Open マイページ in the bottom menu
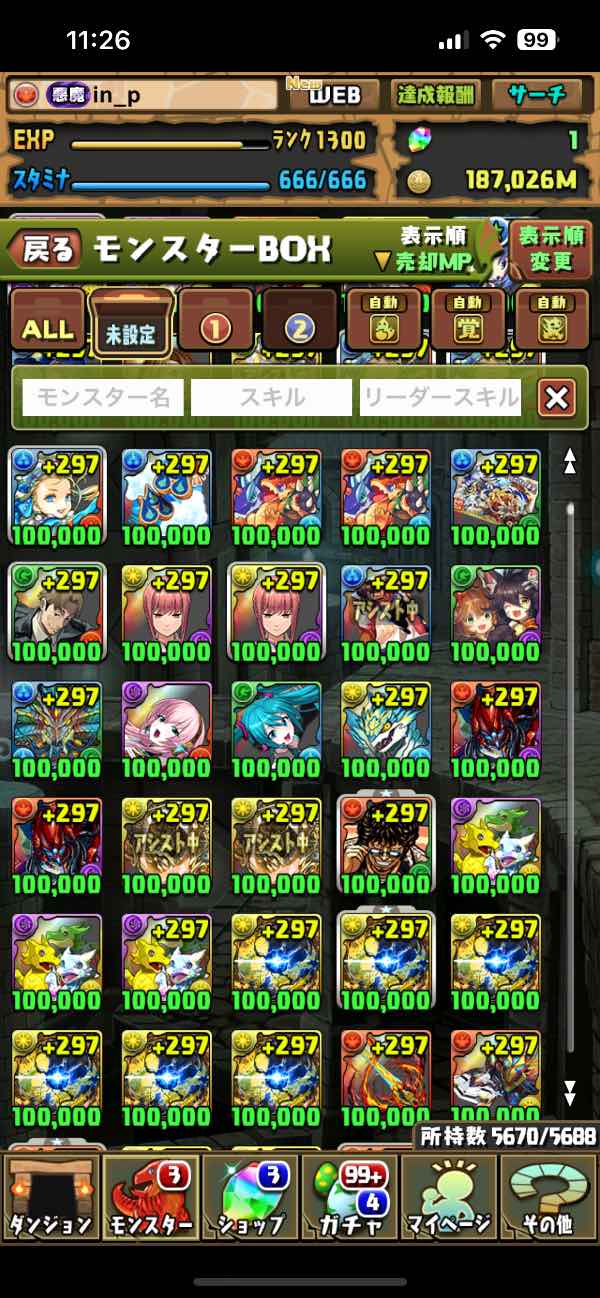The height and width of the screenshot is (1298, 600). pos(450,1197)
